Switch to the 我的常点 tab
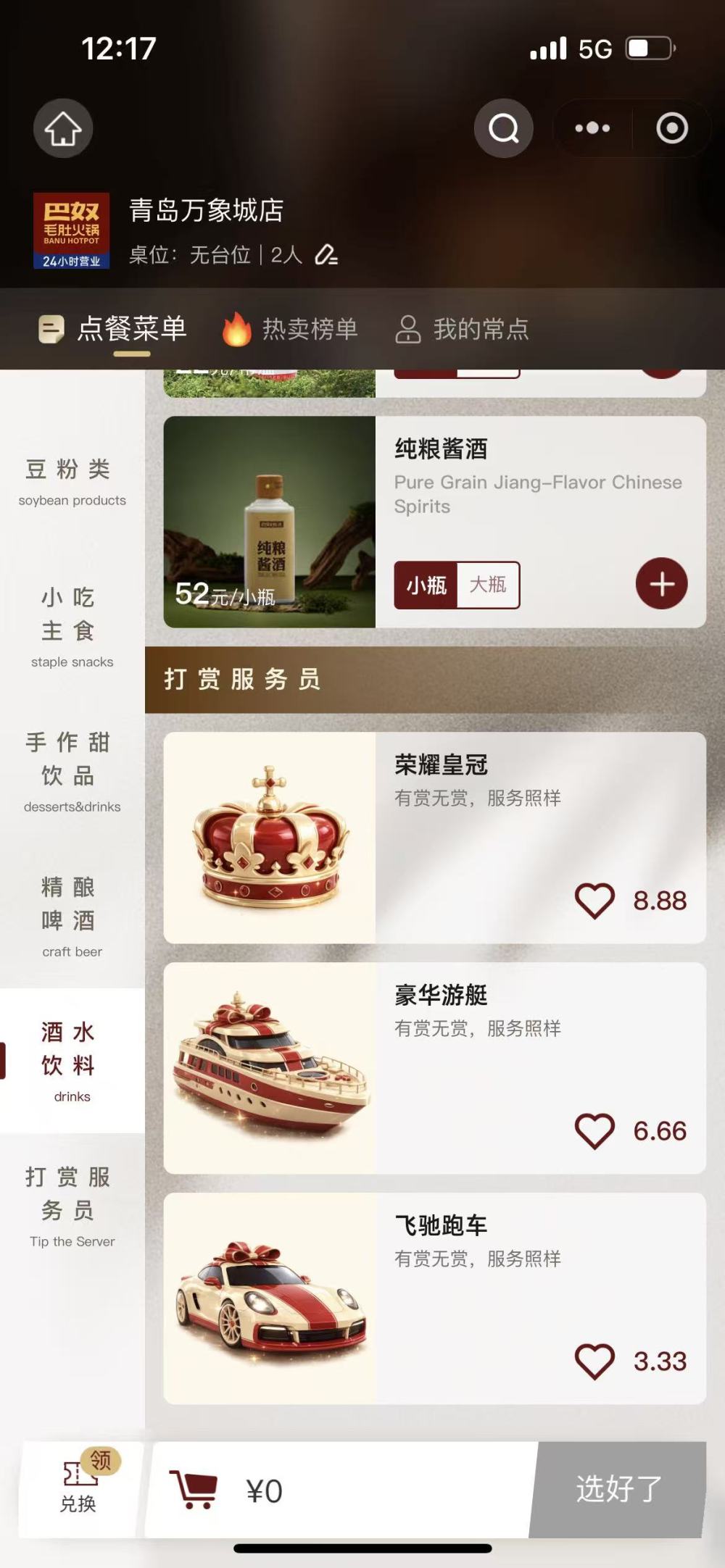The image size is (725, 1568). point(462,329)
